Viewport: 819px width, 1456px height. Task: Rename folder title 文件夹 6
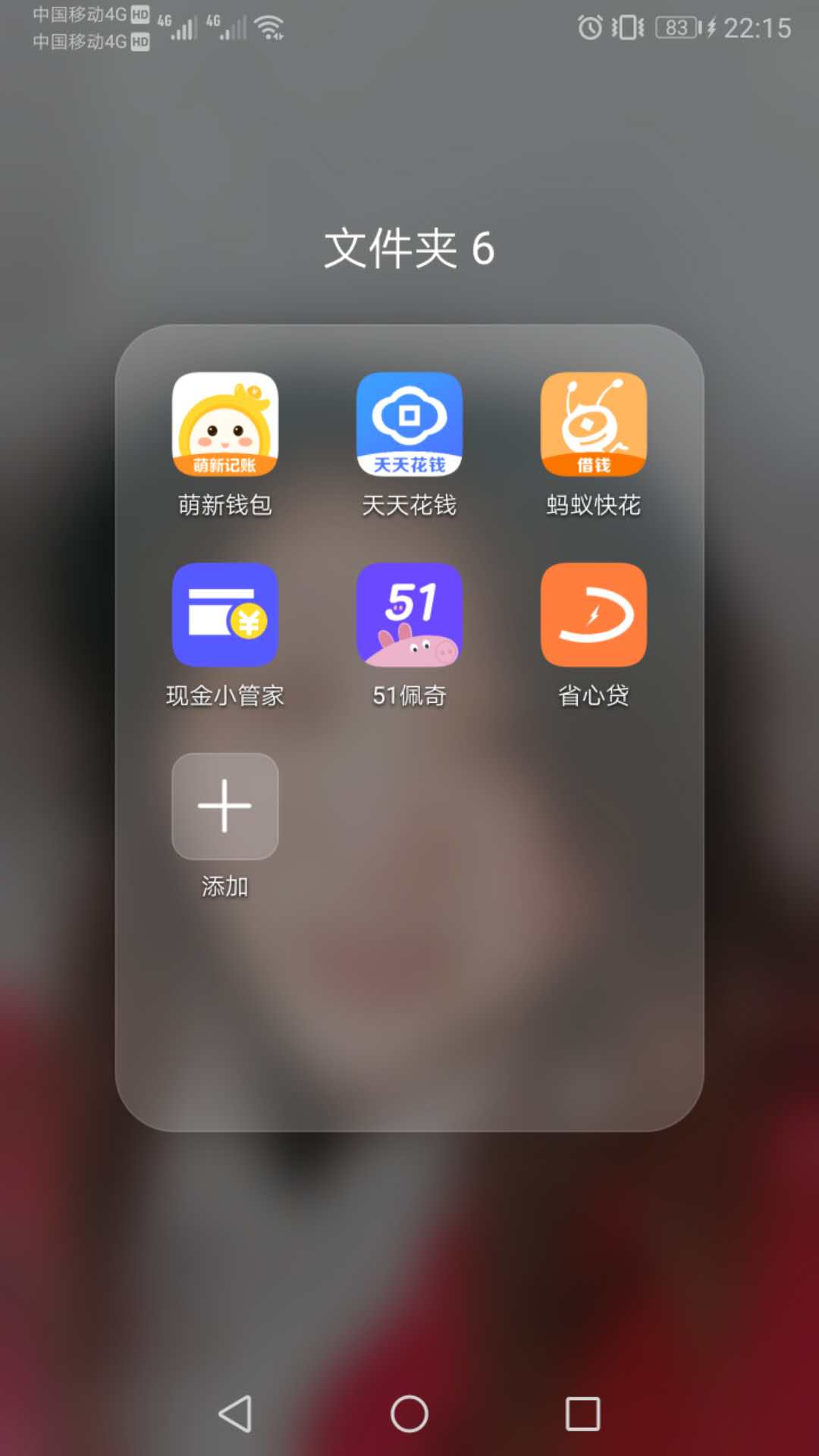409,249
